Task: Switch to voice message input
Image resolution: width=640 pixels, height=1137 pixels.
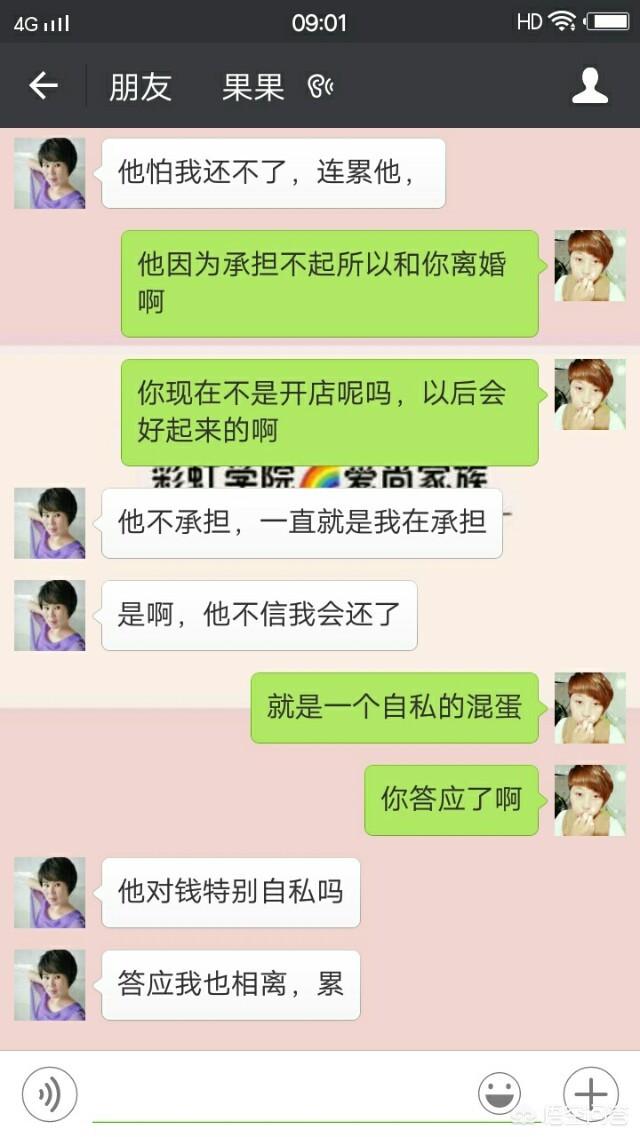Action: [x=49, y=1094]
